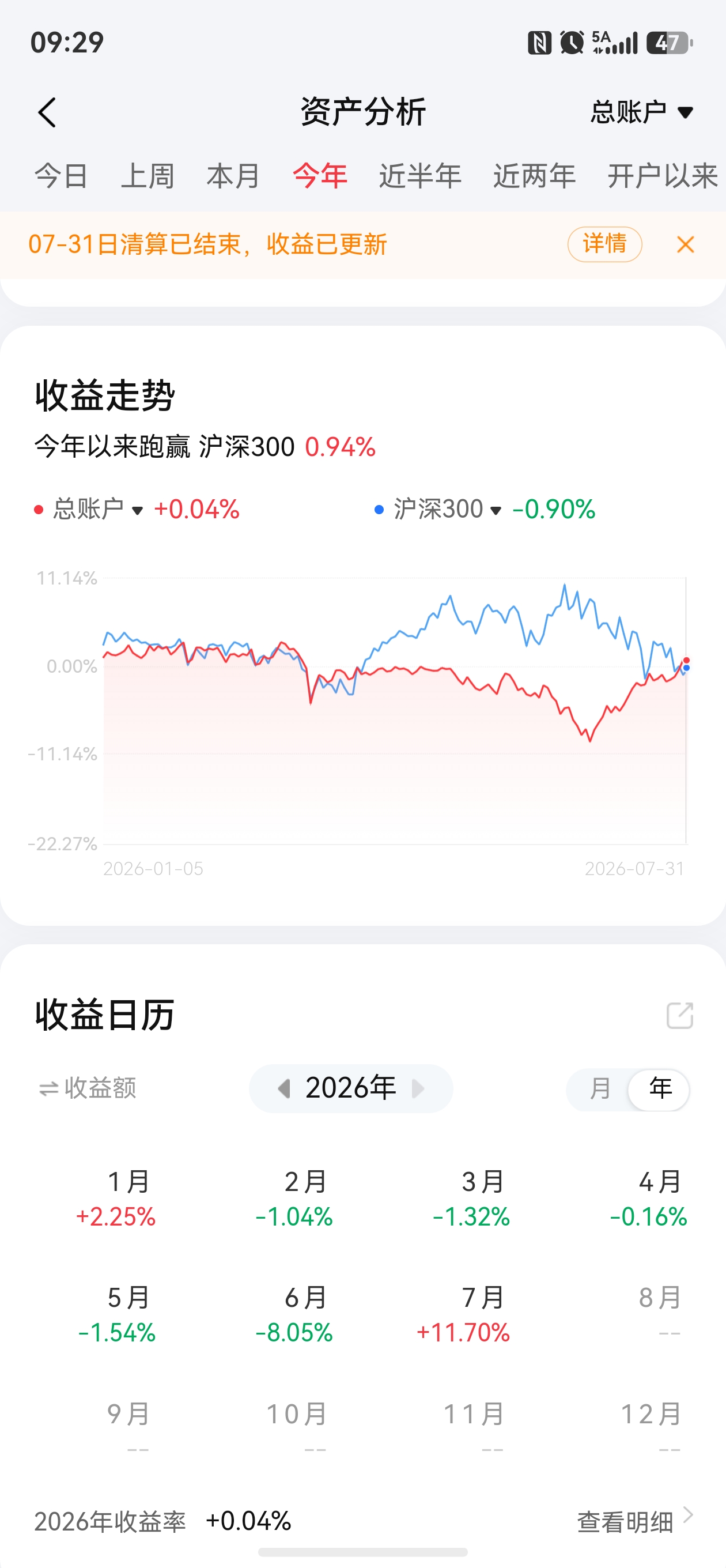Image resolution: width=726 pixels, height=1568 pixels.
Task: Open 详情 on the settlement notice
Action: [605, 244]
